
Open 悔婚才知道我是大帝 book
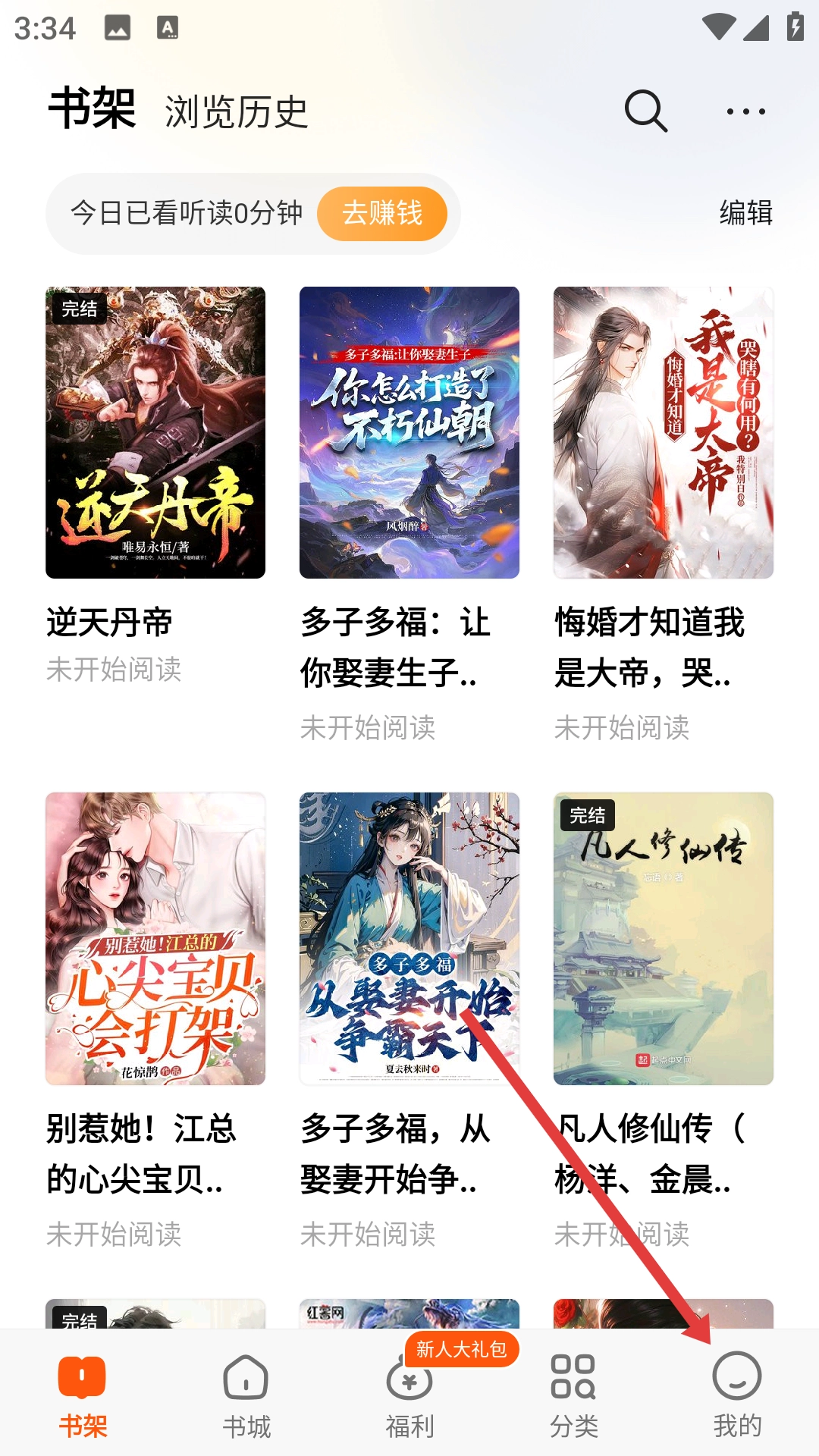point(664,432)
